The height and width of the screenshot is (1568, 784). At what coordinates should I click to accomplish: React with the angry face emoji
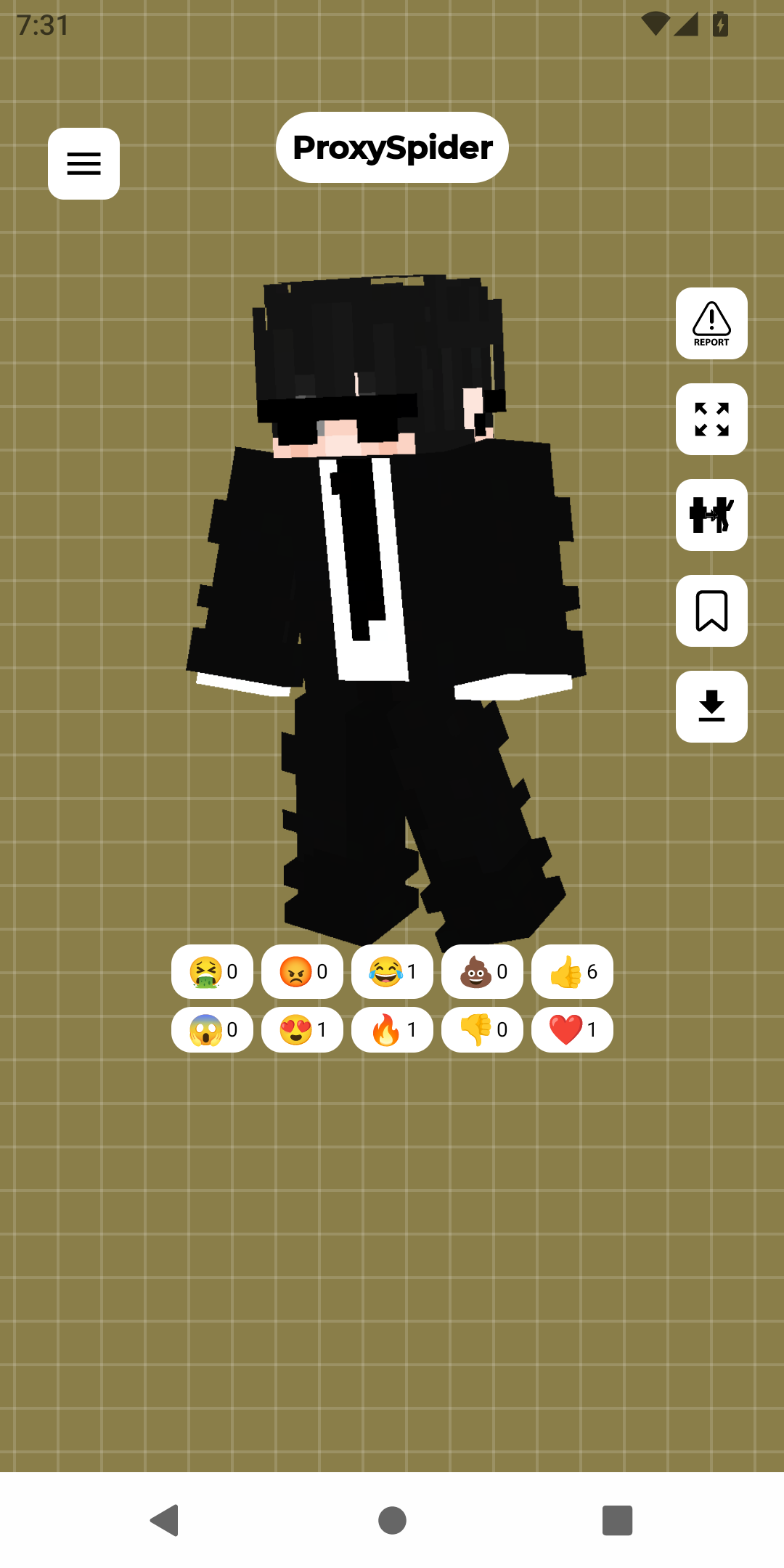tap(302, 971)
